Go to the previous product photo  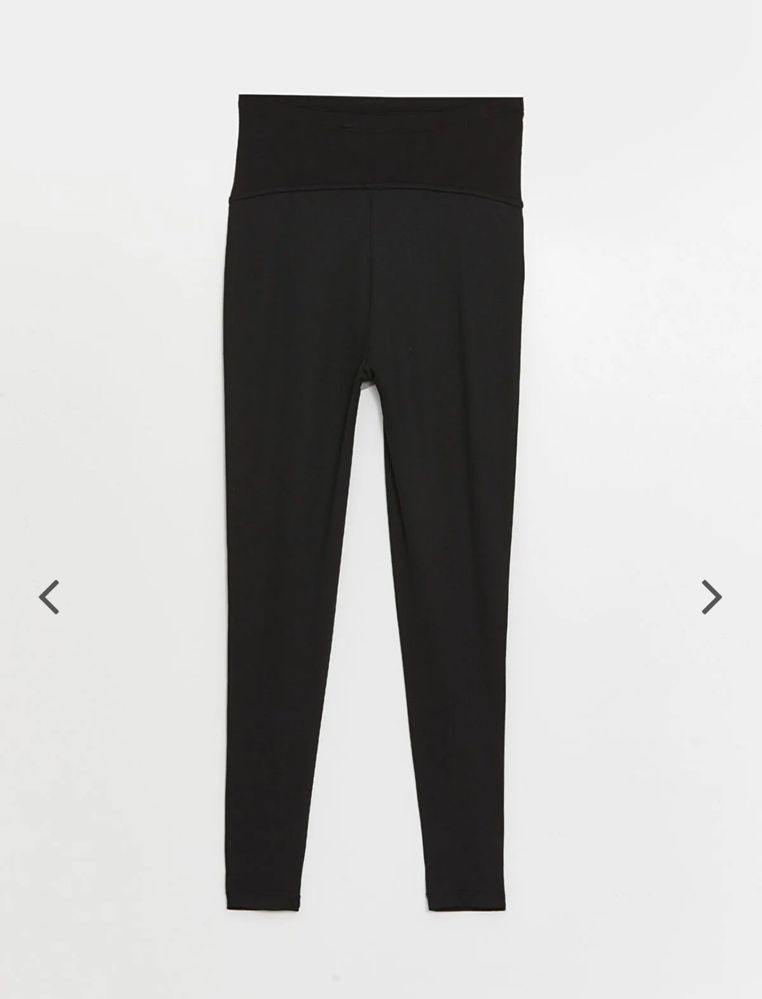pos(49,597)
